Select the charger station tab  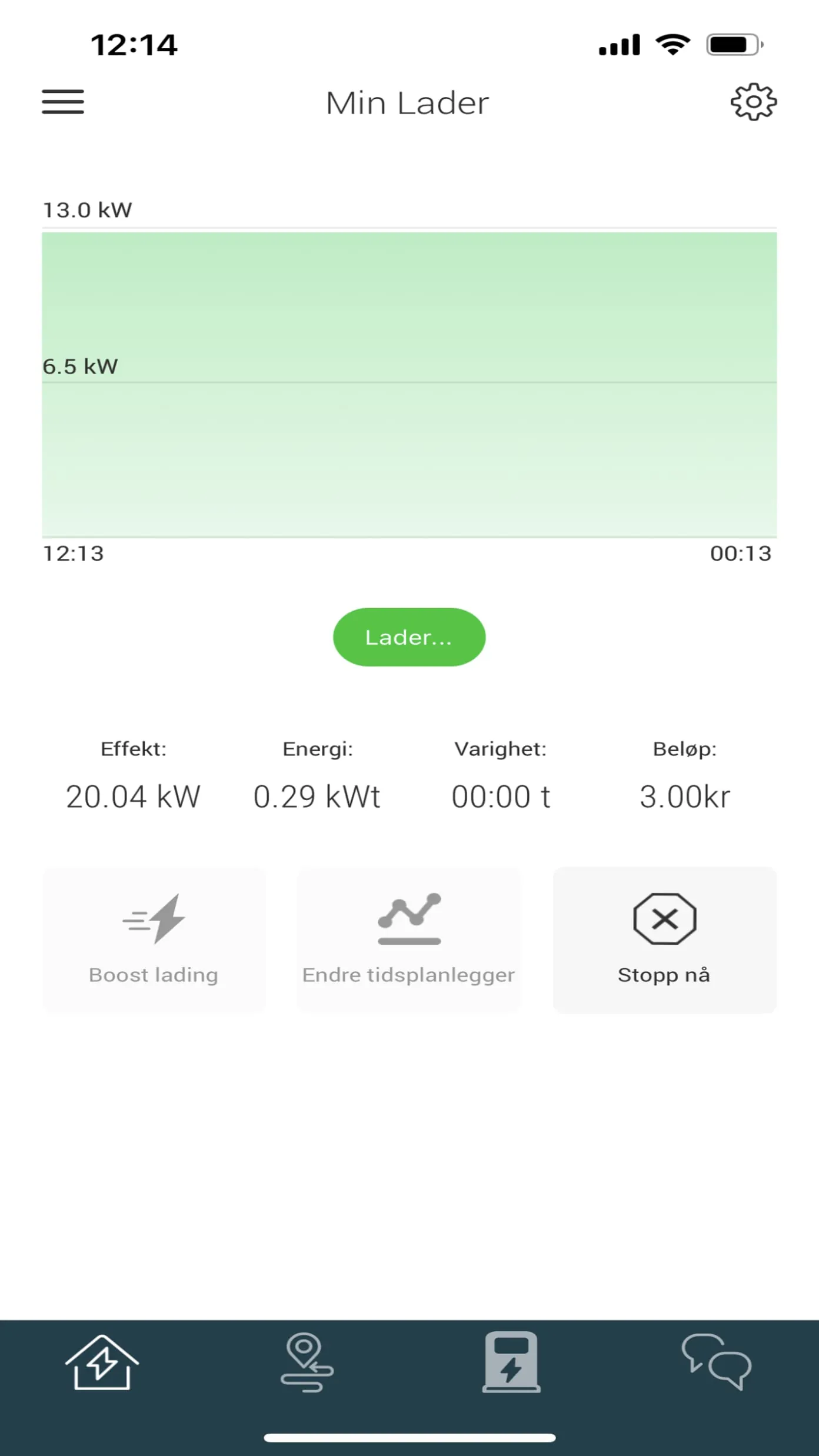(x=511, y=1362)
